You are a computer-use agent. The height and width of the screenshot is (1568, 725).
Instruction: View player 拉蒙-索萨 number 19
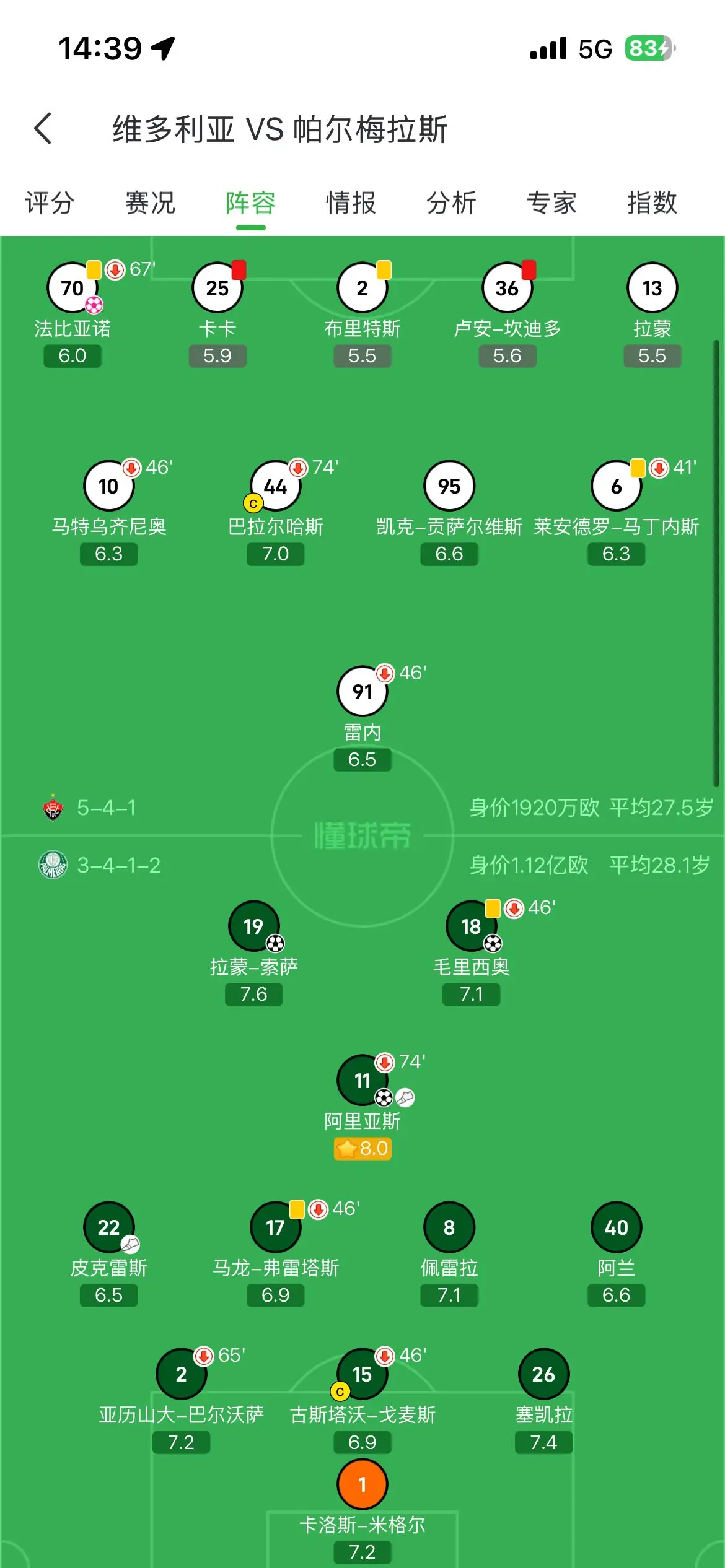254,926
